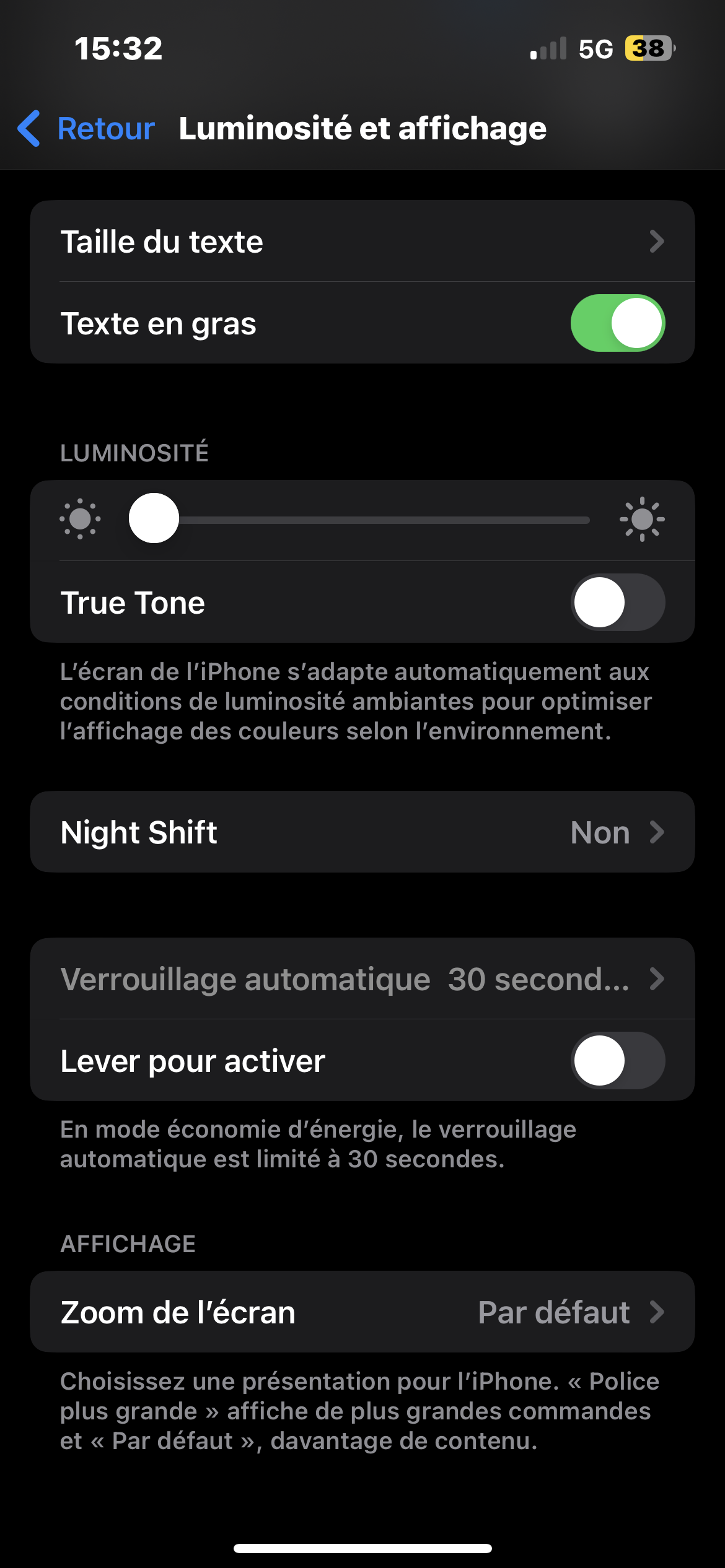Disable the Texte en gras switch

click(x=617, y=323)
